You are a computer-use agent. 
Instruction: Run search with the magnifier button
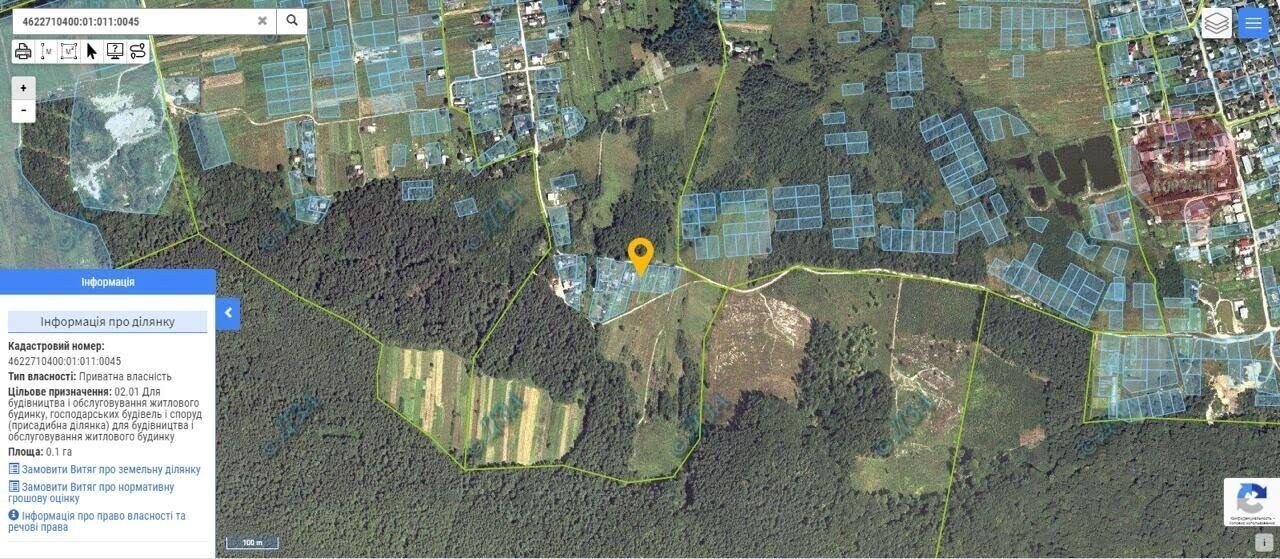pos(291,21)
